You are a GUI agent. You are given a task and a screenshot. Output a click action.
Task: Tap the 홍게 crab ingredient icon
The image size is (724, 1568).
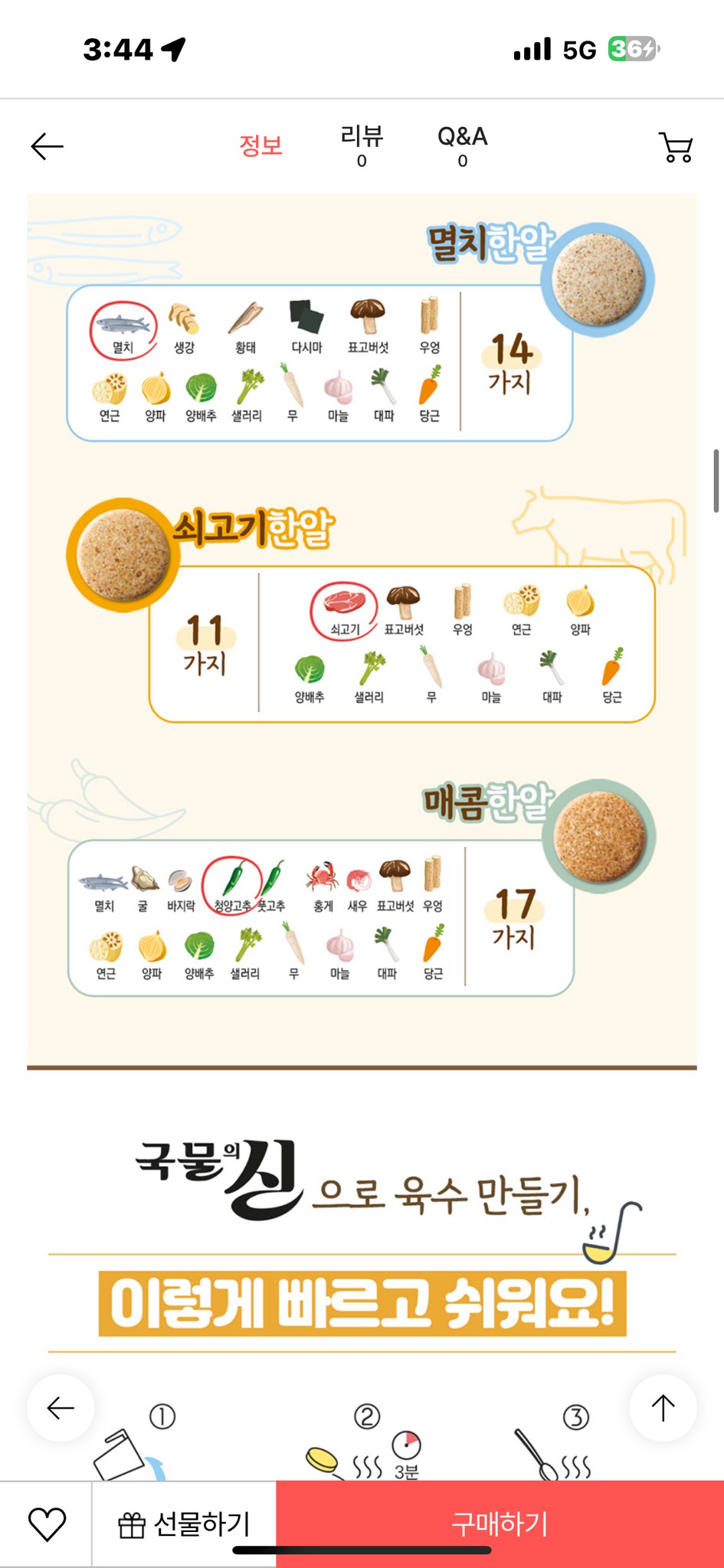[322, 879]
